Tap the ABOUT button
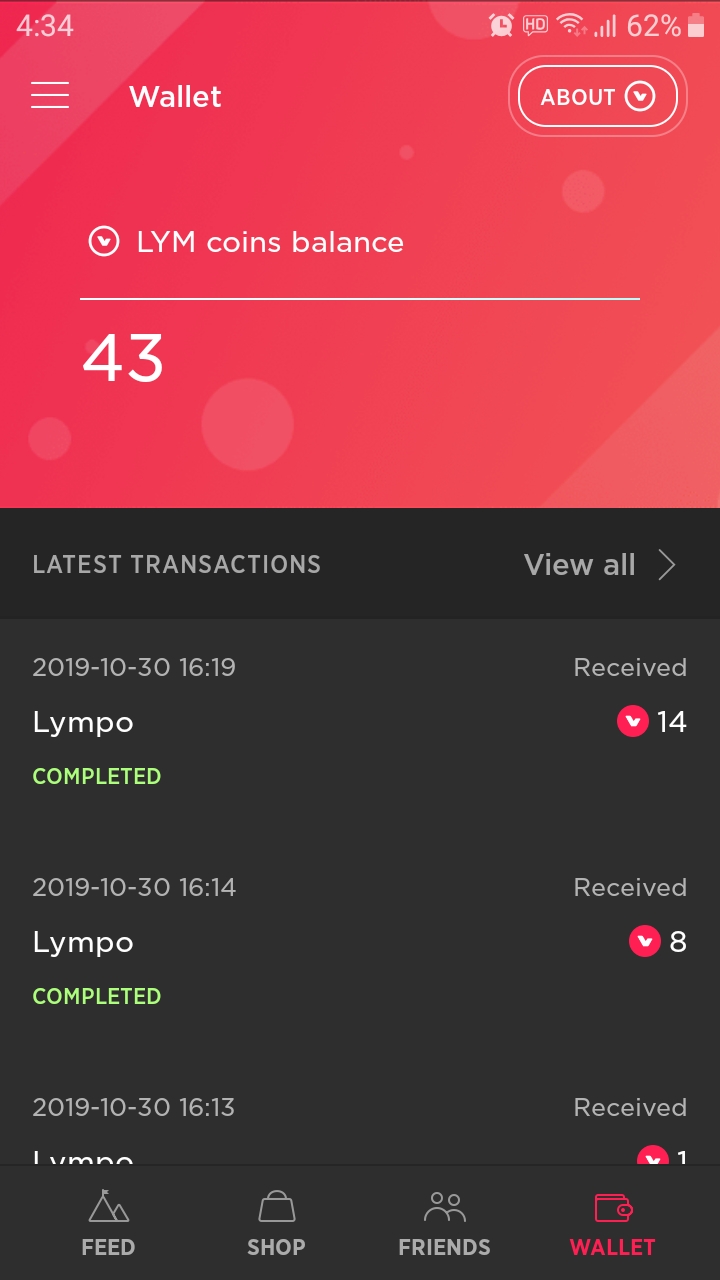 [597, 97]
